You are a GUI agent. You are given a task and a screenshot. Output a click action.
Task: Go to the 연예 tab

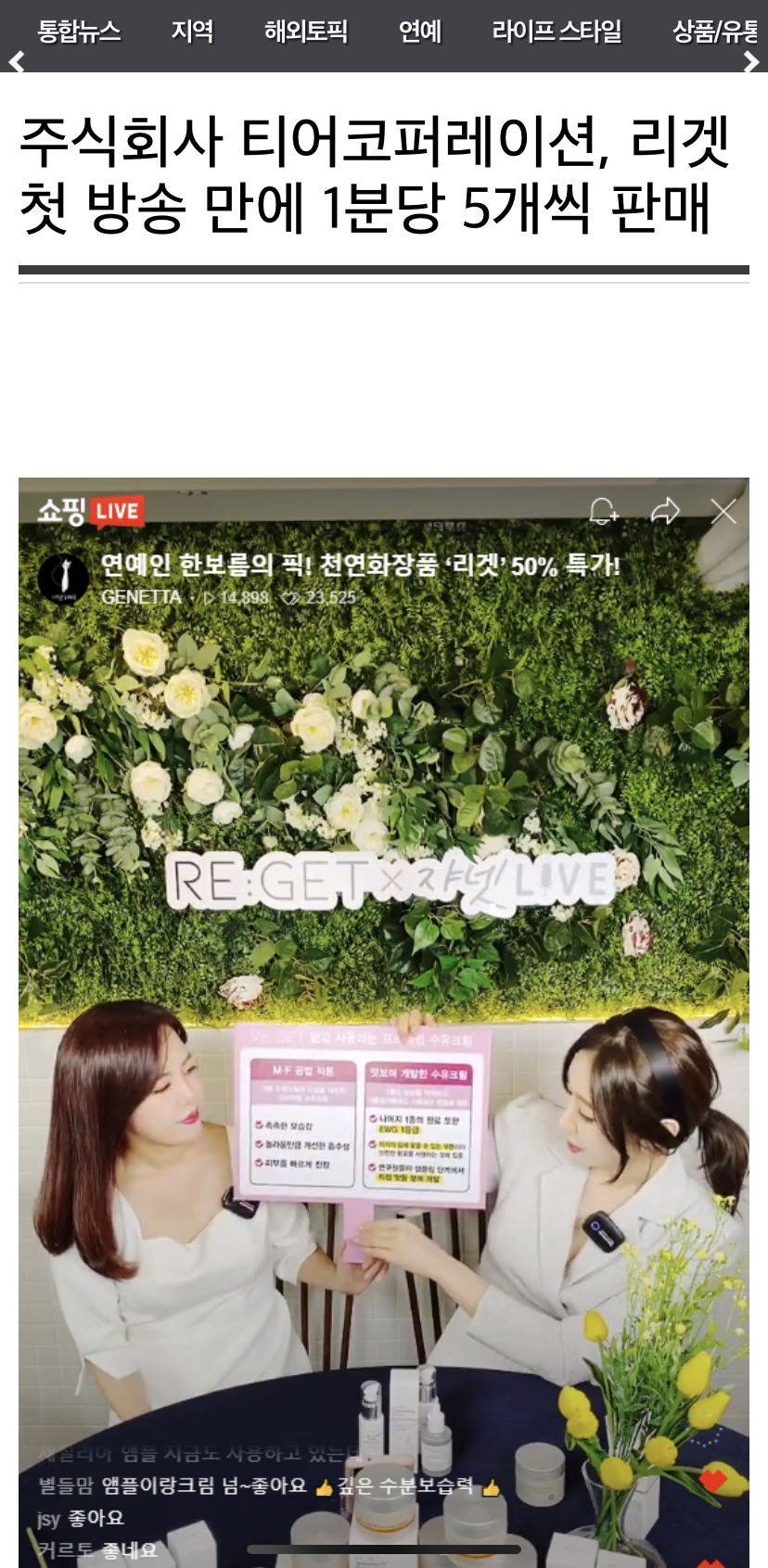coord(419,31)
